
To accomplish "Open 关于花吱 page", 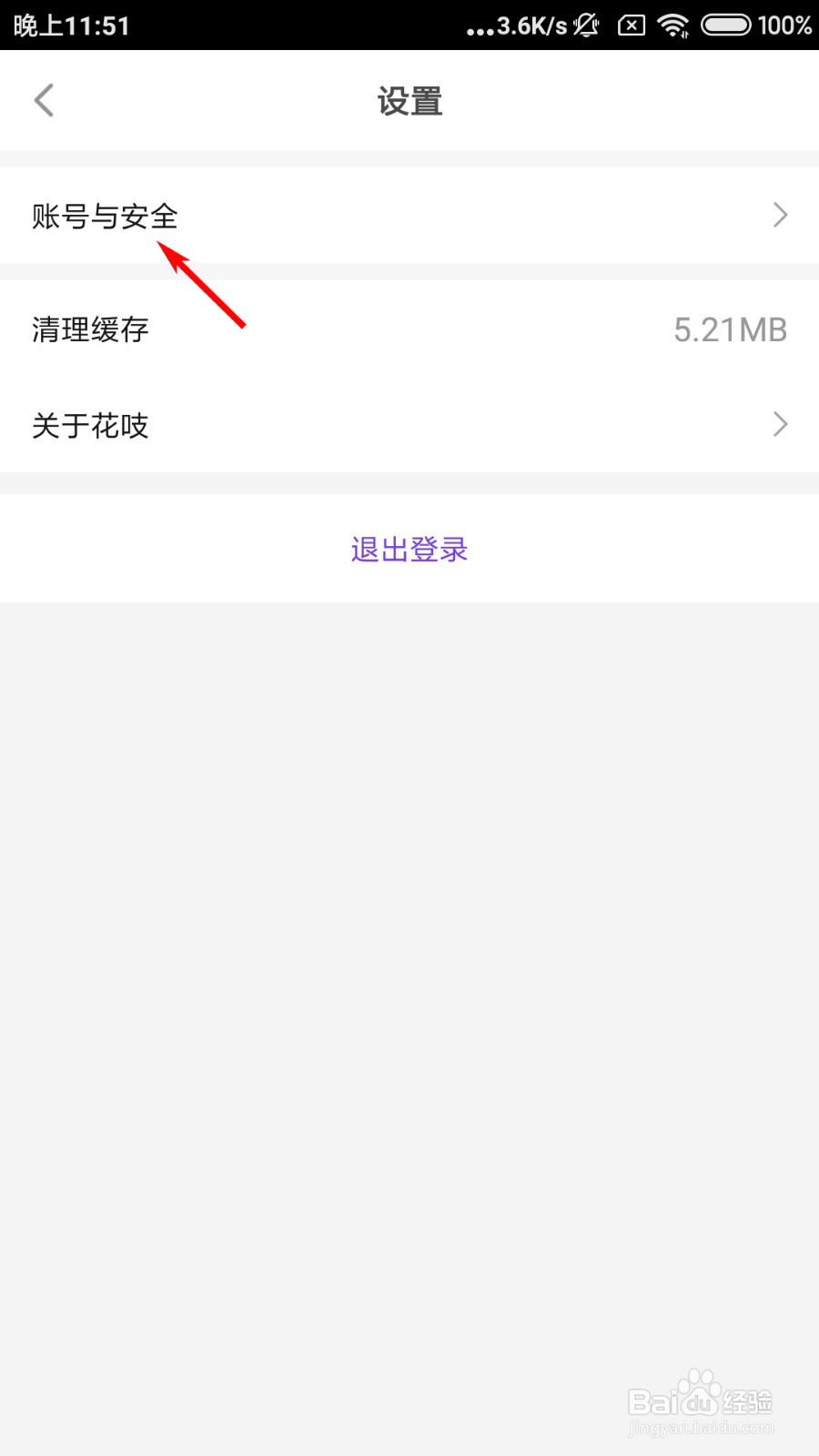I will (409, 424).
